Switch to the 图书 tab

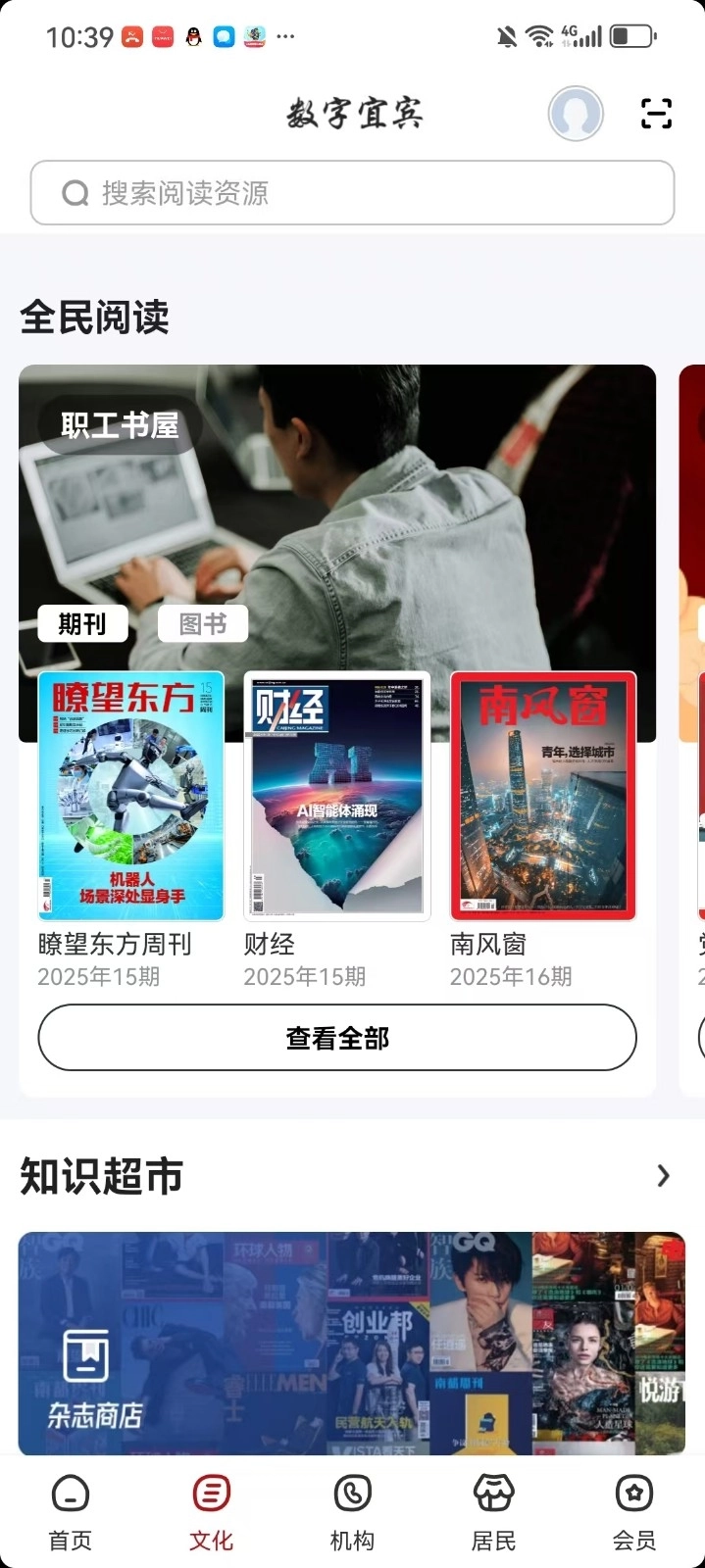pyautogui.click(x=203, y=623)
